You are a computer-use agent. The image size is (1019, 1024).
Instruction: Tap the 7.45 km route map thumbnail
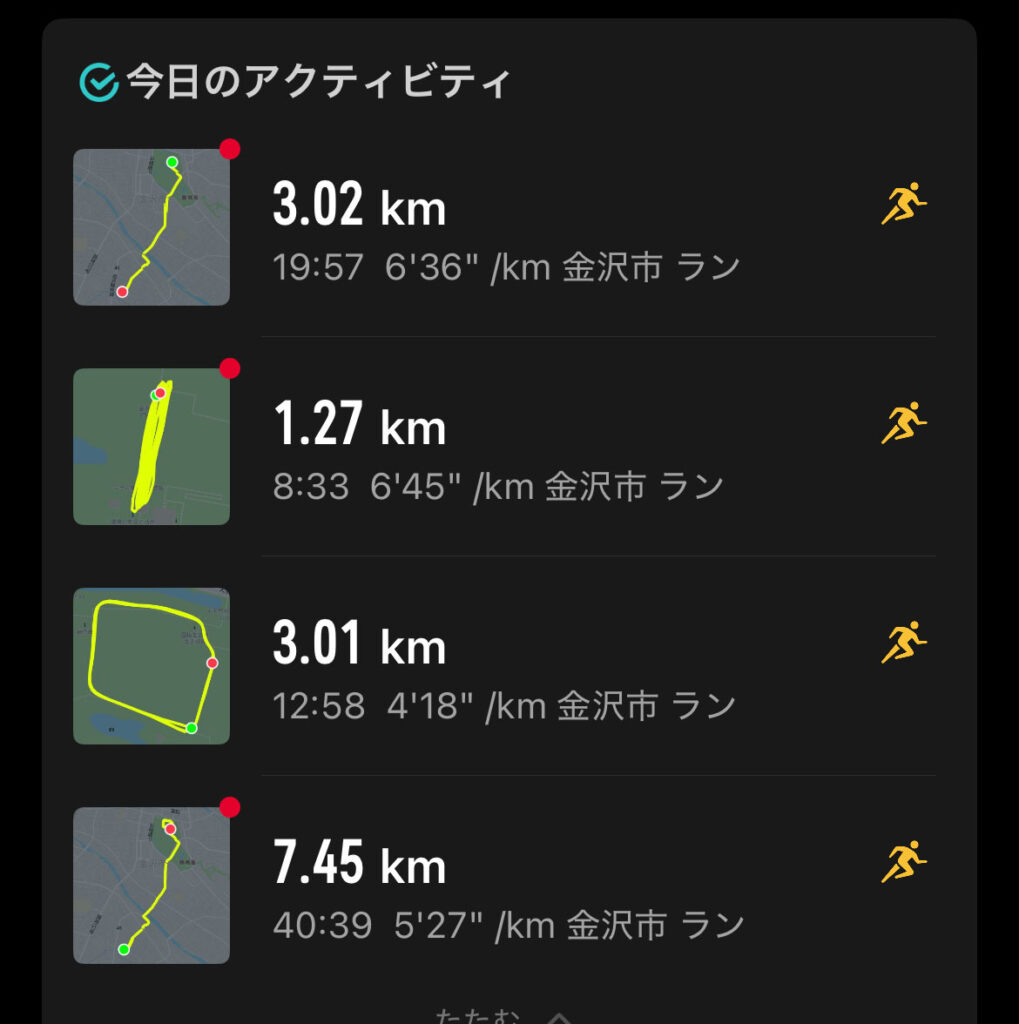[150, 885]
